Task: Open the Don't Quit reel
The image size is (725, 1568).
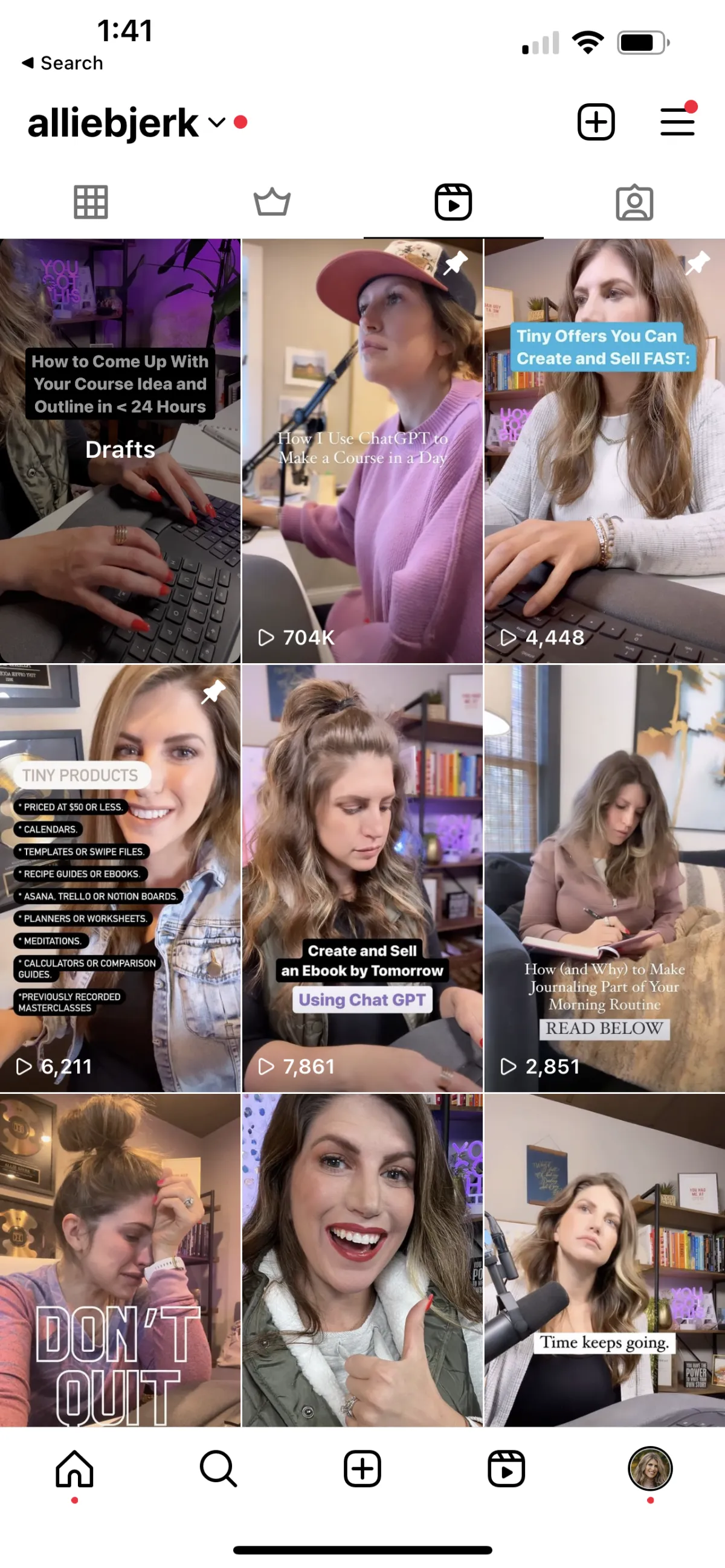Action: [x=120, y=1260]
